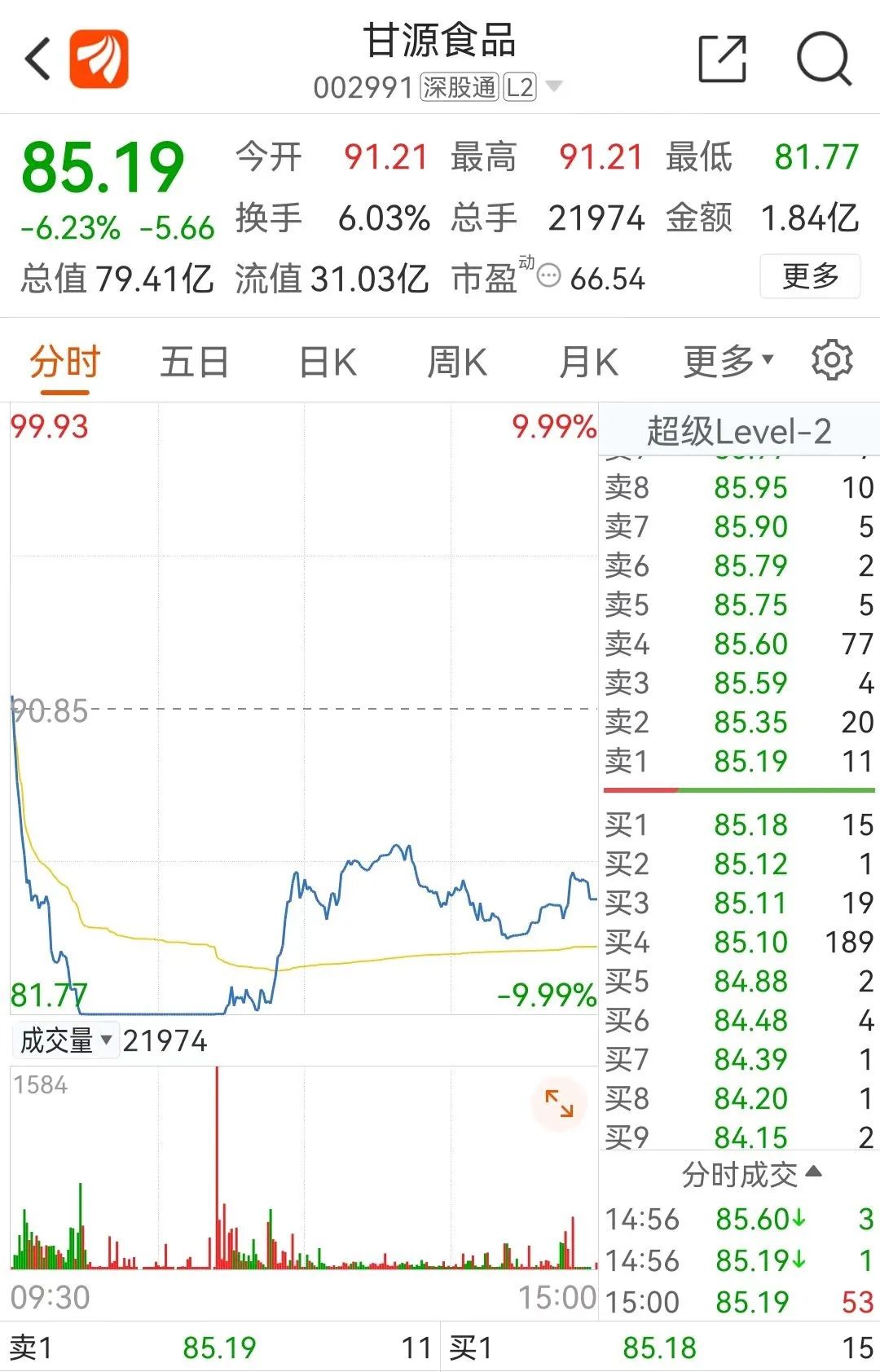
Task: Switch to the 分时 chart tab
Action: pyautogui.click(x=64, y=363)
